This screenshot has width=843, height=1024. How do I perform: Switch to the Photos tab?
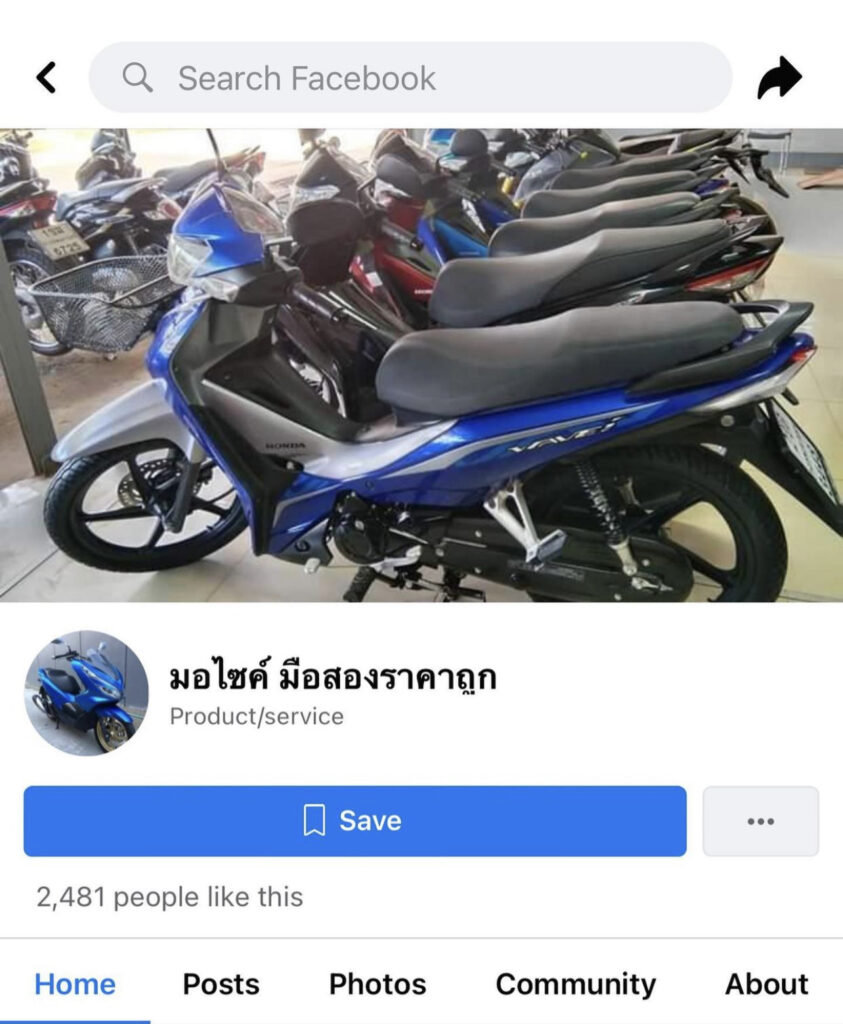coord(377,984)
